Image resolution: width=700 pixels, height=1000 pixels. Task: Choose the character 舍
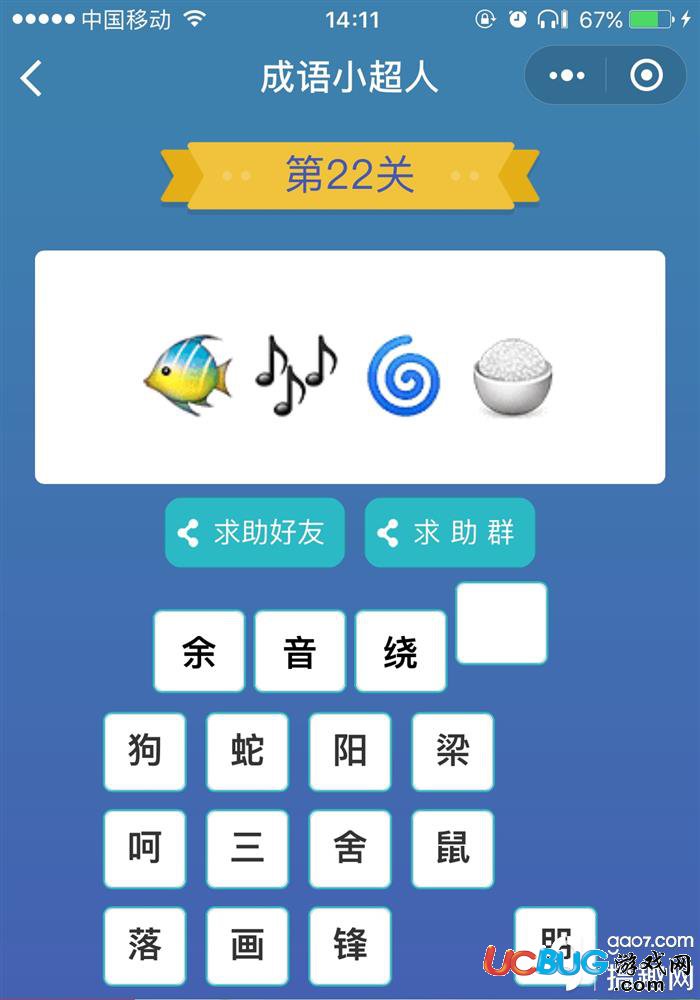pos(350,849)
